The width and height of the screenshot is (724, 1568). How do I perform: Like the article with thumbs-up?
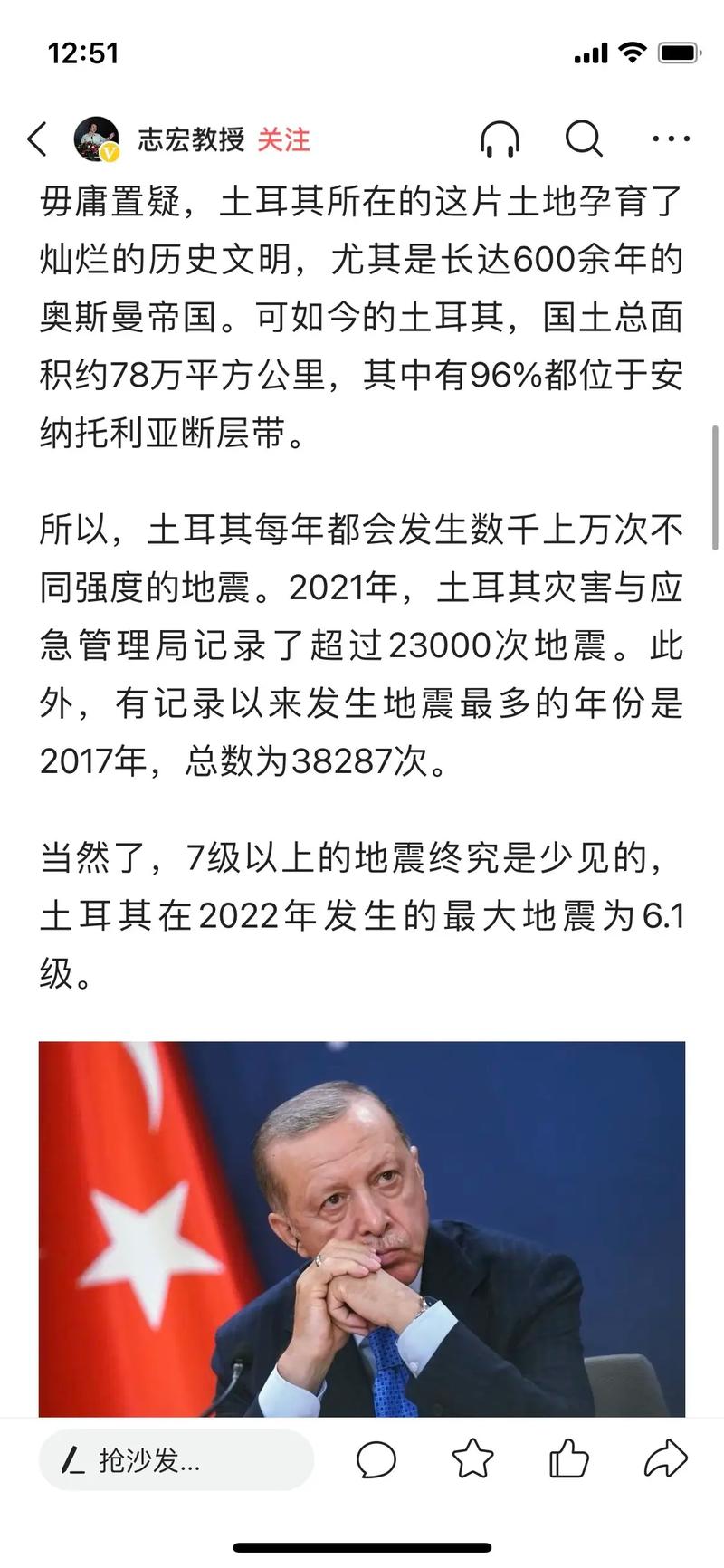click(x=568, y=1459)
